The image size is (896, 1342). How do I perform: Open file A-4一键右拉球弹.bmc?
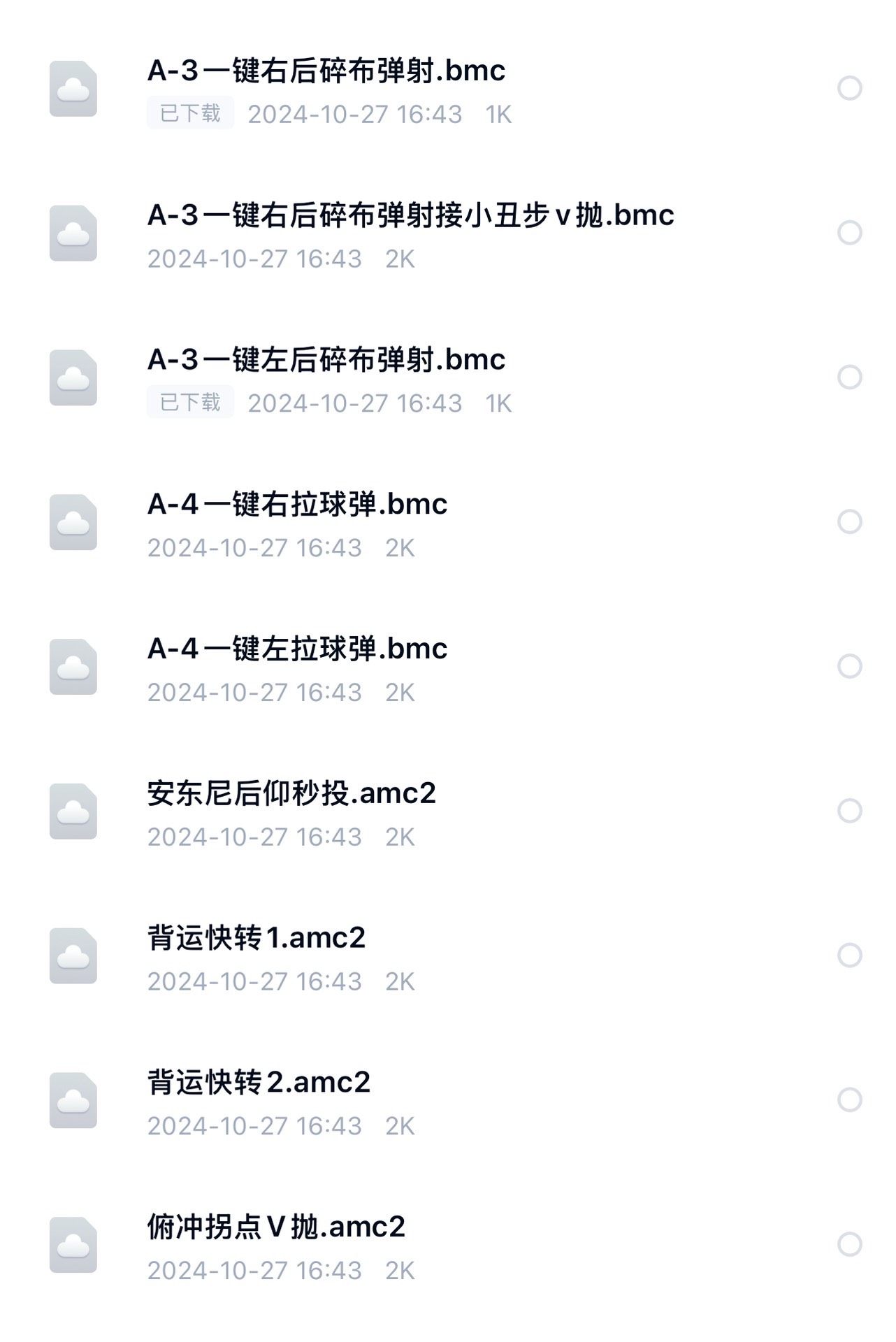coord(297,504)
